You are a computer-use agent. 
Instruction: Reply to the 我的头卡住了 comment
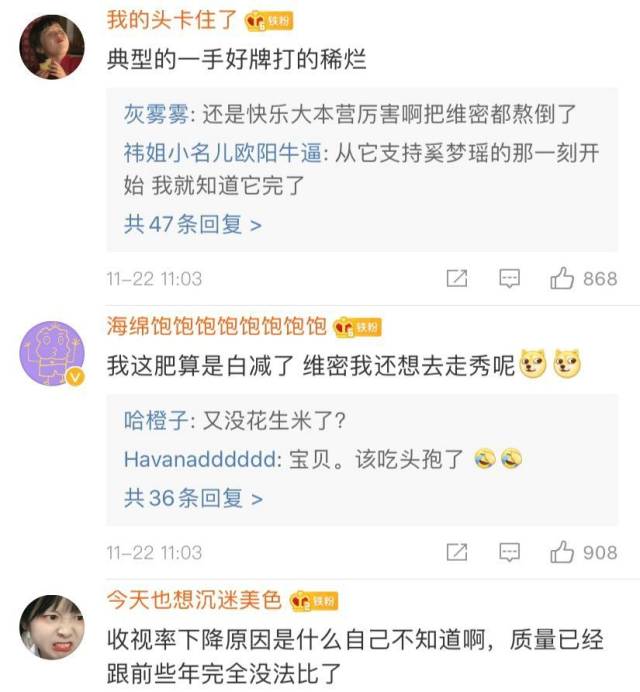pos(509,279)
